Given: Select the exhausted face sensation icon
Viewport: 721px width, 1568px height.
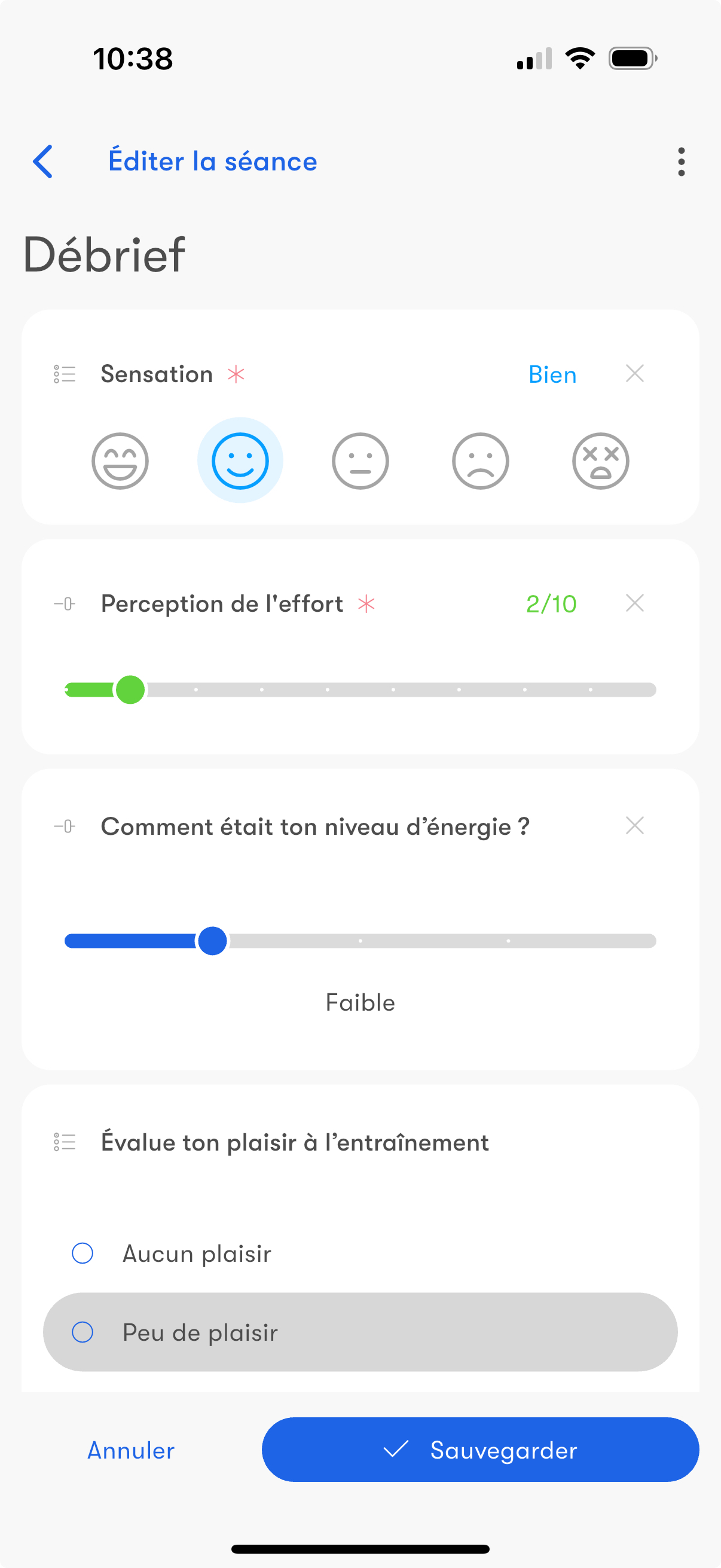Looking at the screenshot, I should 600,461.
